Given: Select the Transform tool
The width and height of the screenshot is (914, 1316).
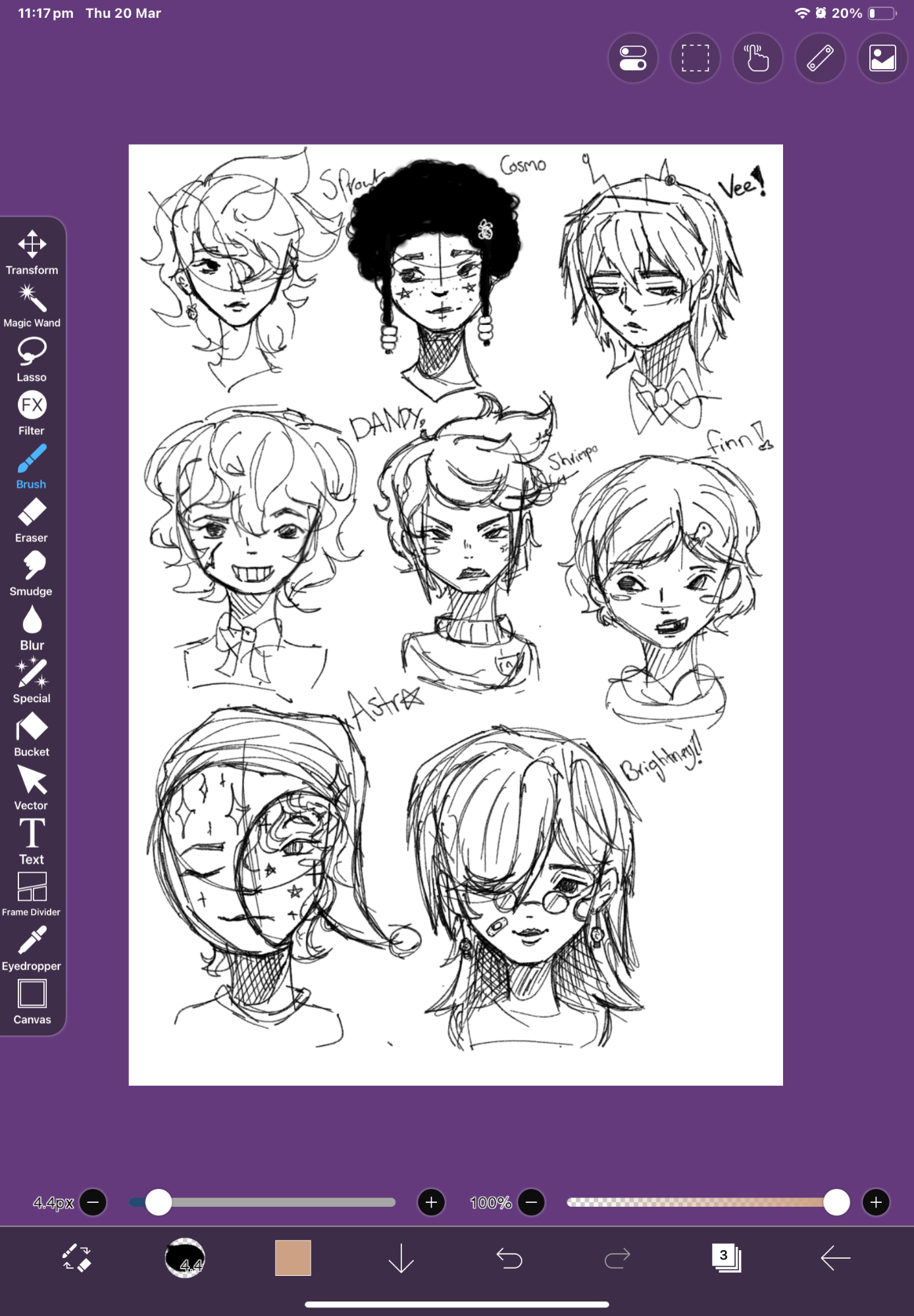Looking at the screenshot, I should click(x=32, y=252).
